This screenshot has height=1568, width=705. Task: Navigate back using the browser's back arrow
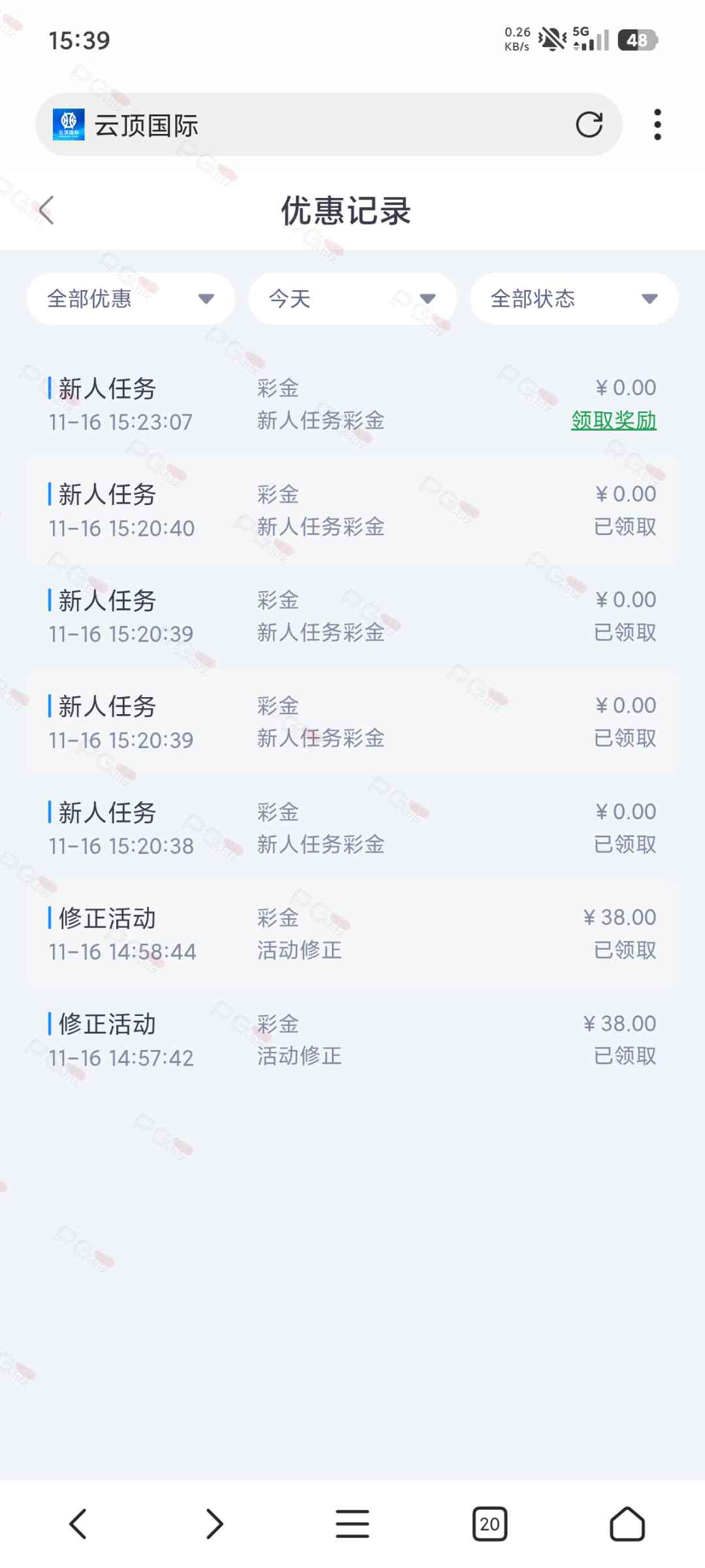click(78, 1524)
